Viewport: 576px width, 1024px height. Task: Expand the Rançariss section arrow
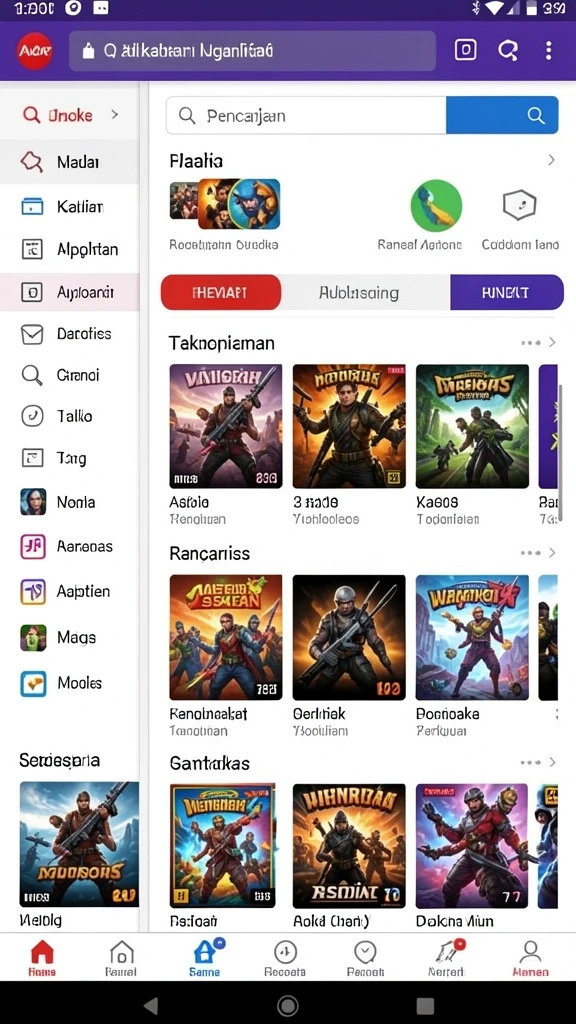(x=552, y=553)
